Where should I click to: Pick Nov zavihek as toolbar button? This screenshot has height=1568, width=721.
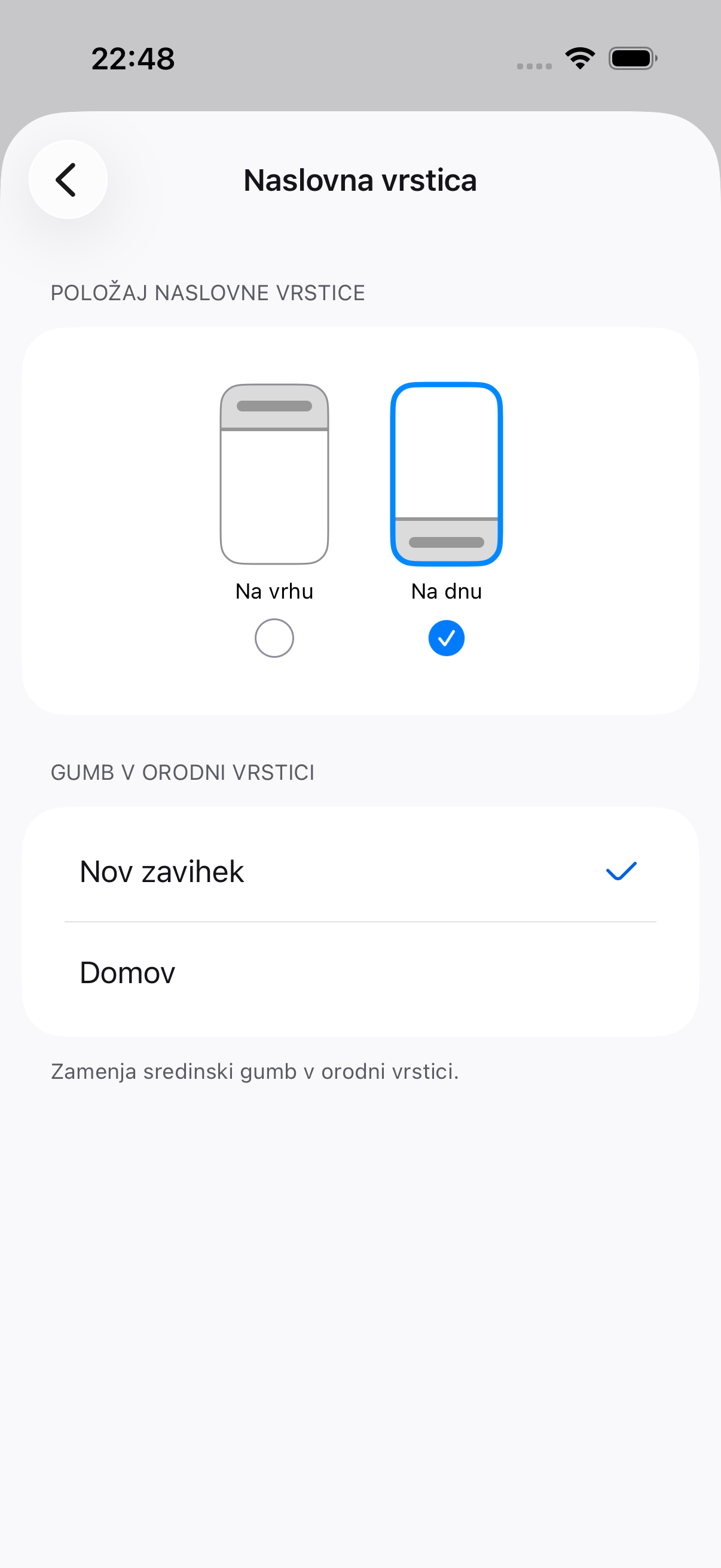(x=360, y=871)
